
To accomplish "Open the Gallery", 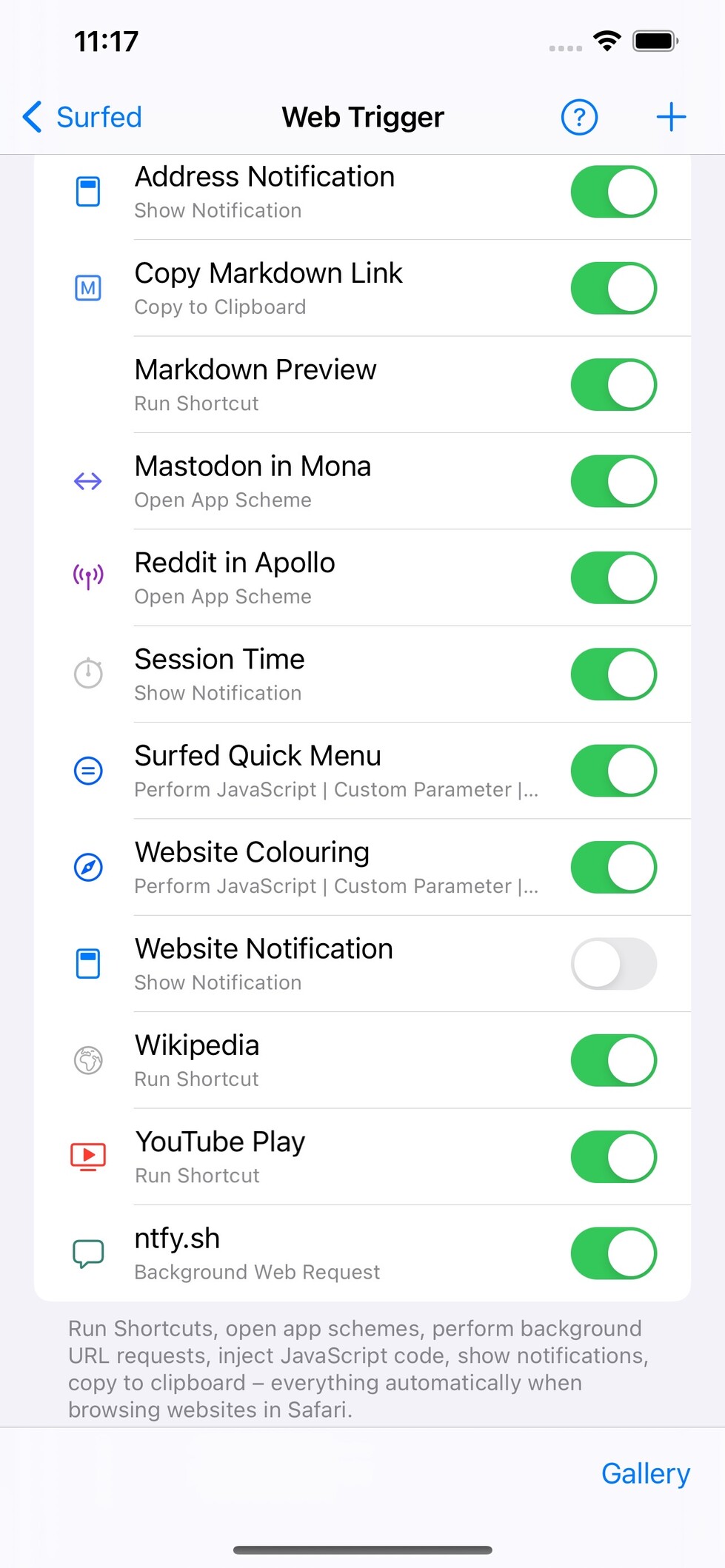I will click(x=645, y=1473).
